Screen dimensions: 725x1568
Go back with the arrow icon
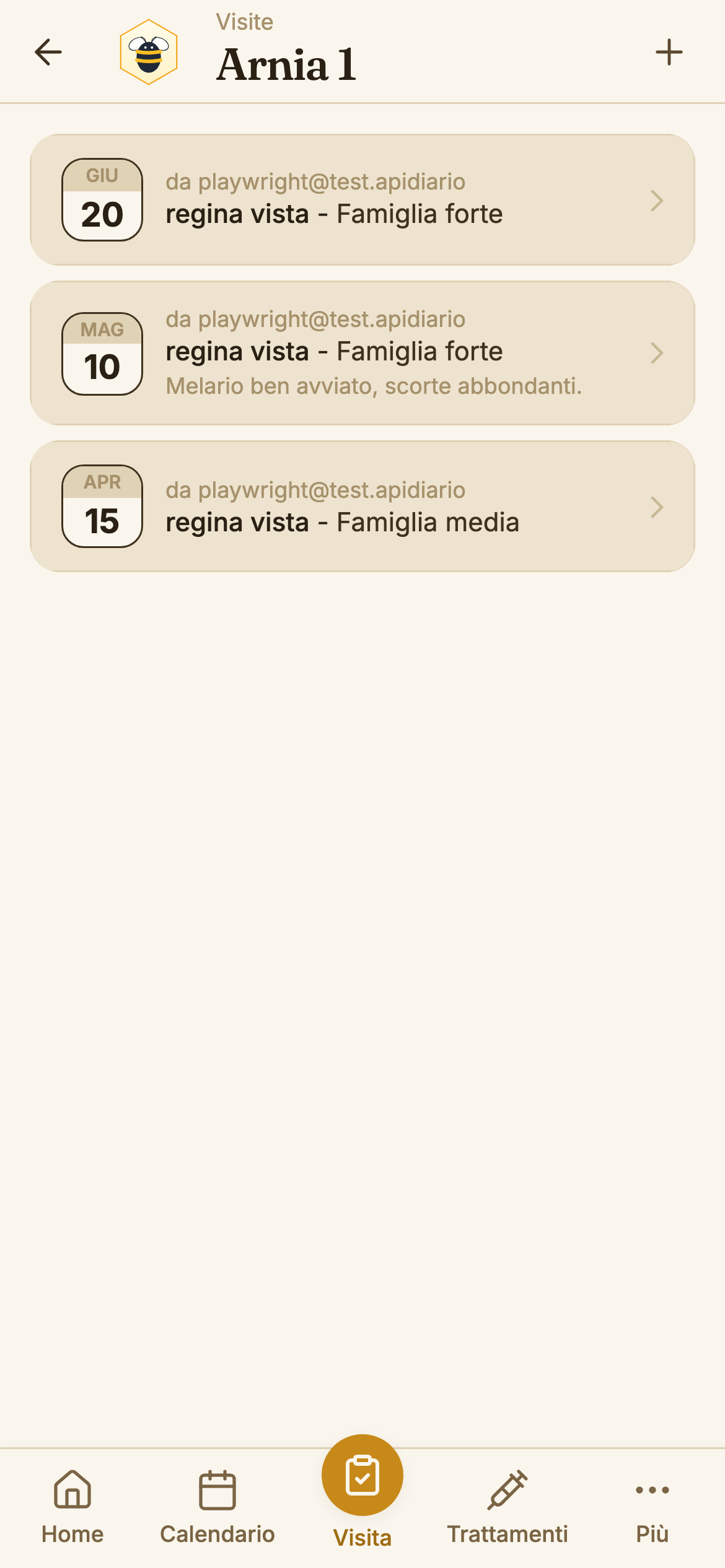coord(48,52)
